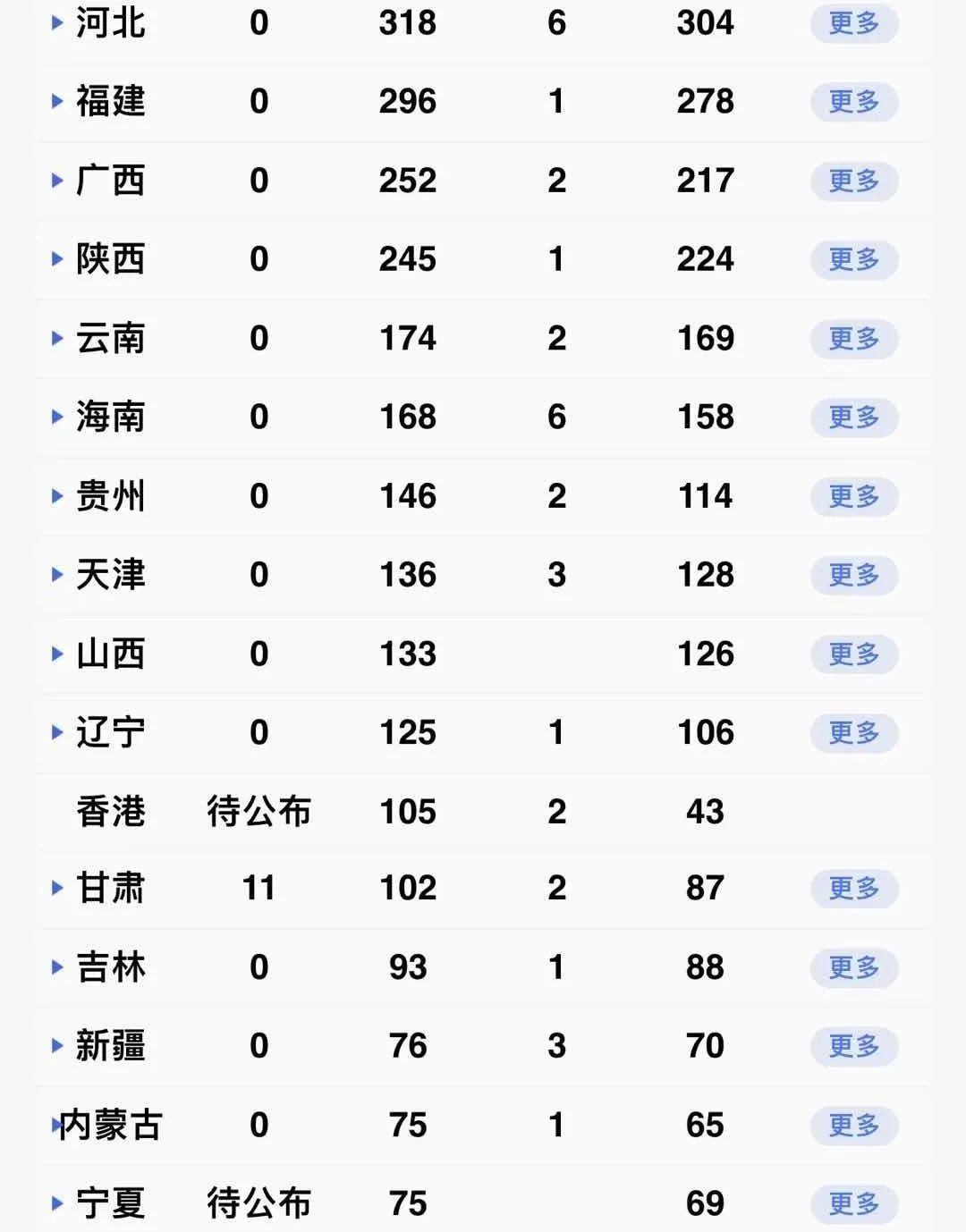966x1232 pixels.
Task: Open 更多 for 天津
Action: [x=853, y=575]
